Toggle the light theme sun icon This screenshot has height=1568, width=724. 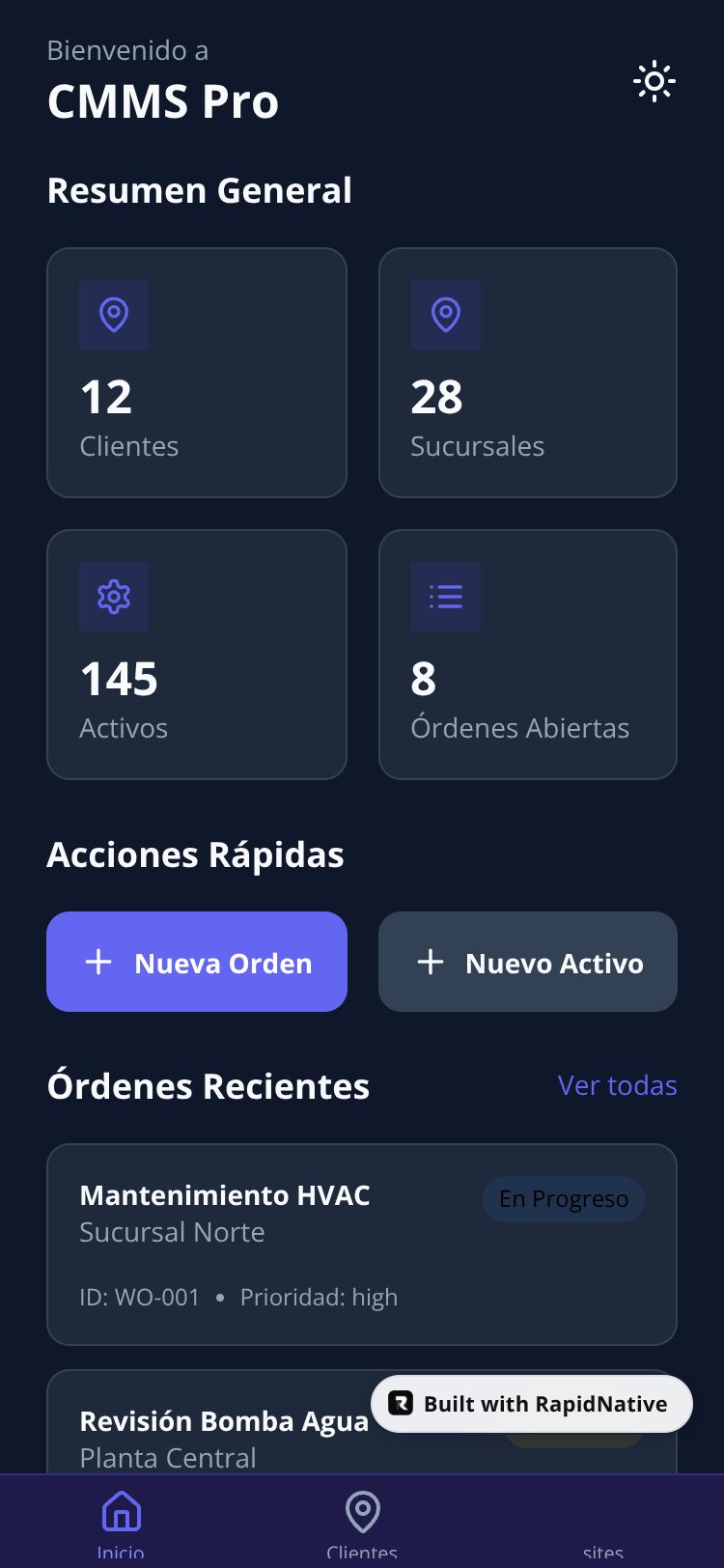click(x=654, y=82)
